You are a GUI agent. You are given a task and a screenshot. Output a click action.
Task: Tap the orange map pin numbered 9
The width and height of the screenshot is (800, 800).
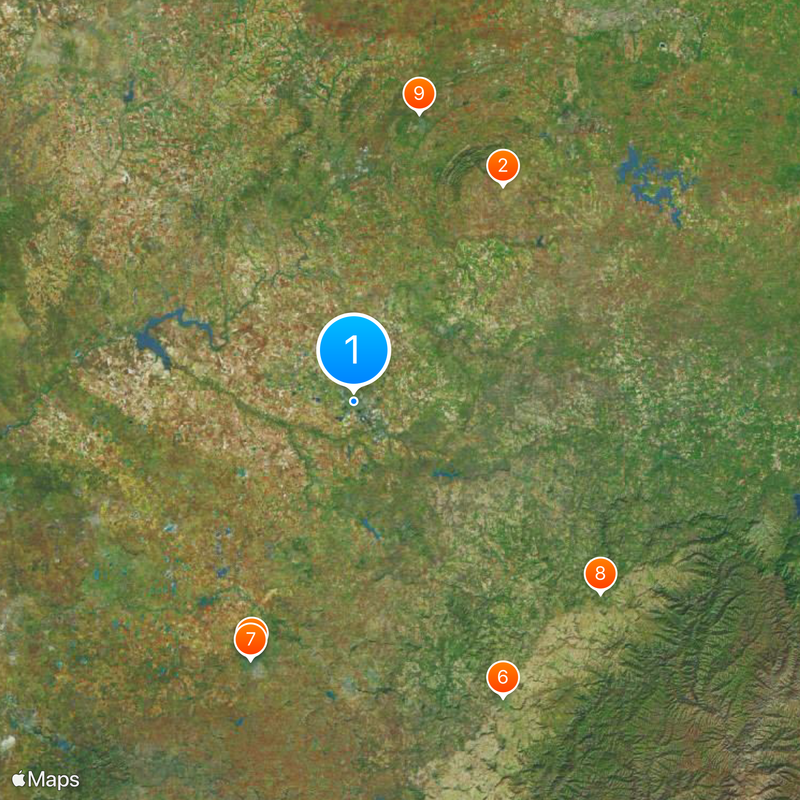(x=419, y=94)
